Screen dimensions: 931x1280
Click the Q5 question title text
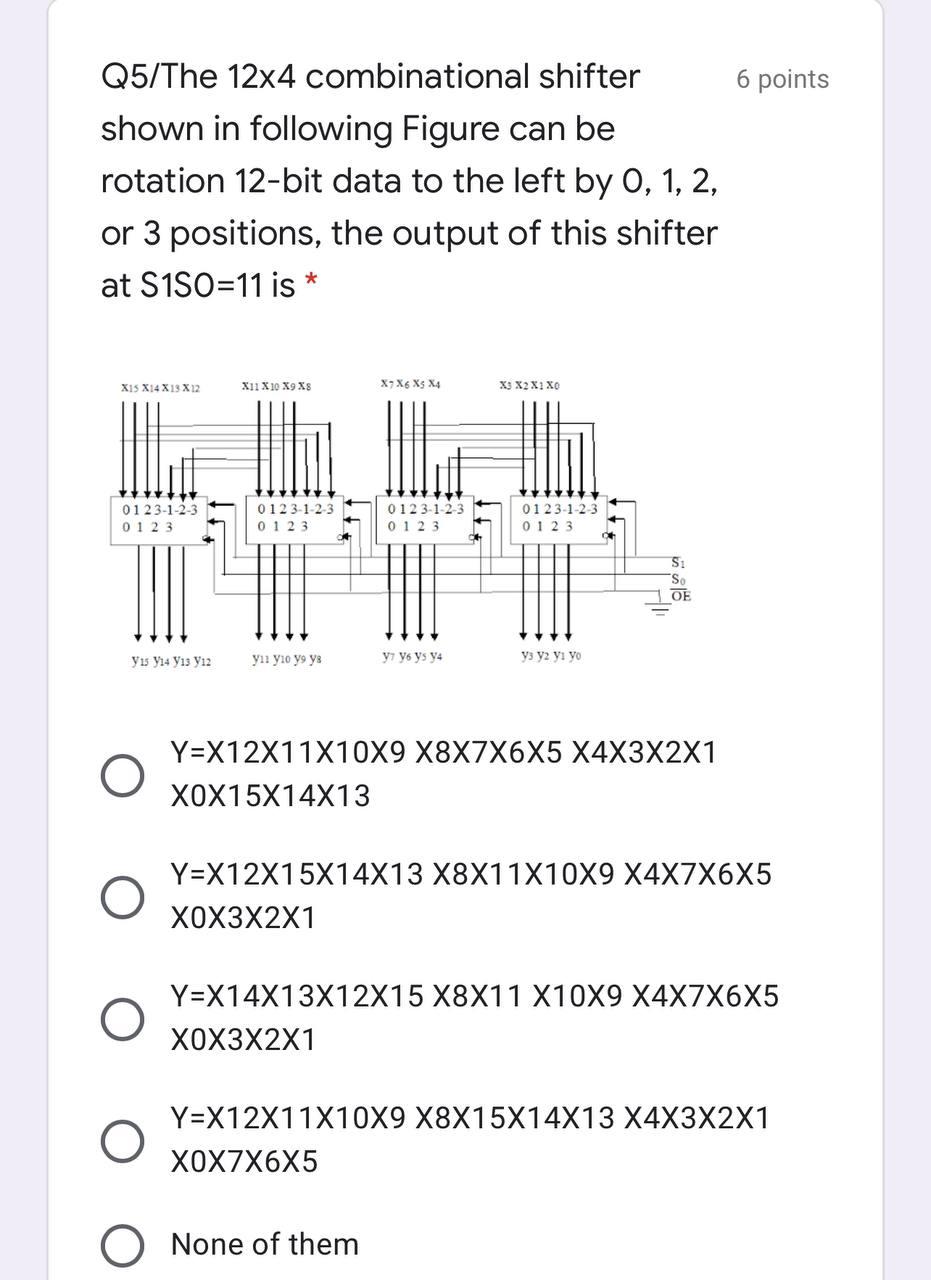click(370, 77)
